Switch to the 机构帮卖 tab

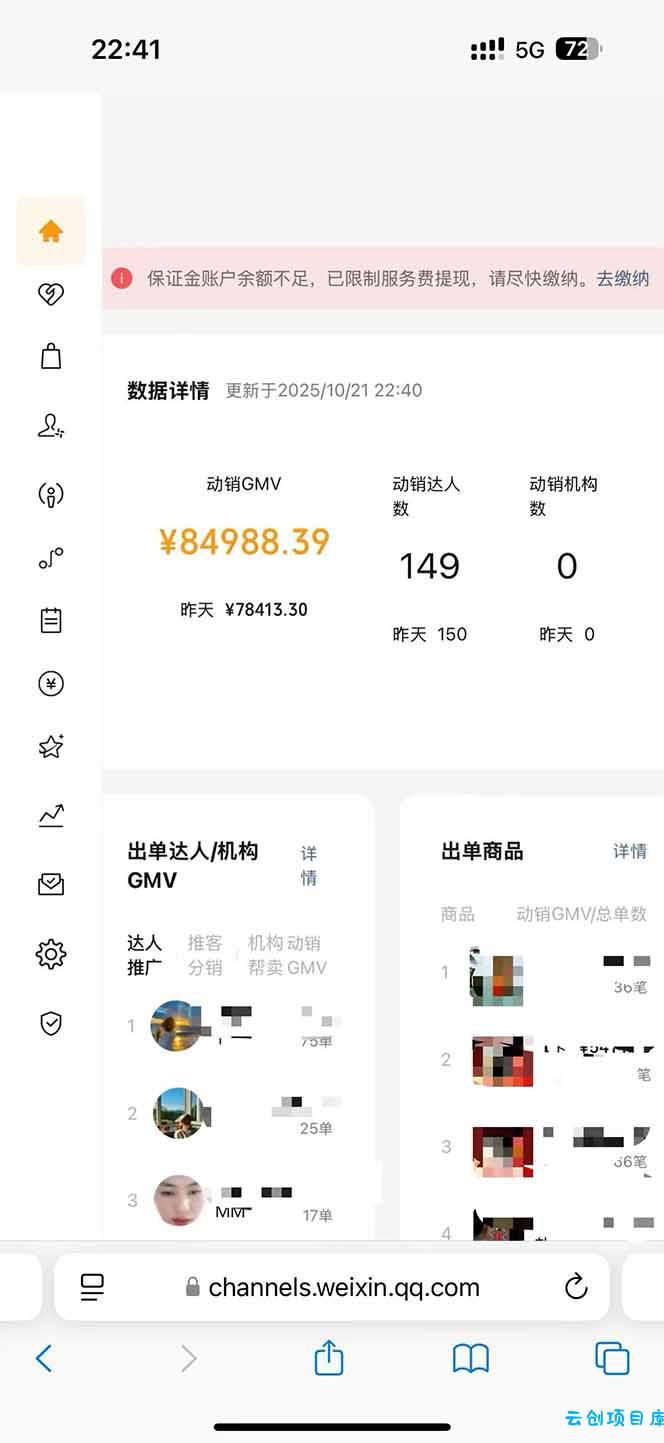(x=265, y=955)
